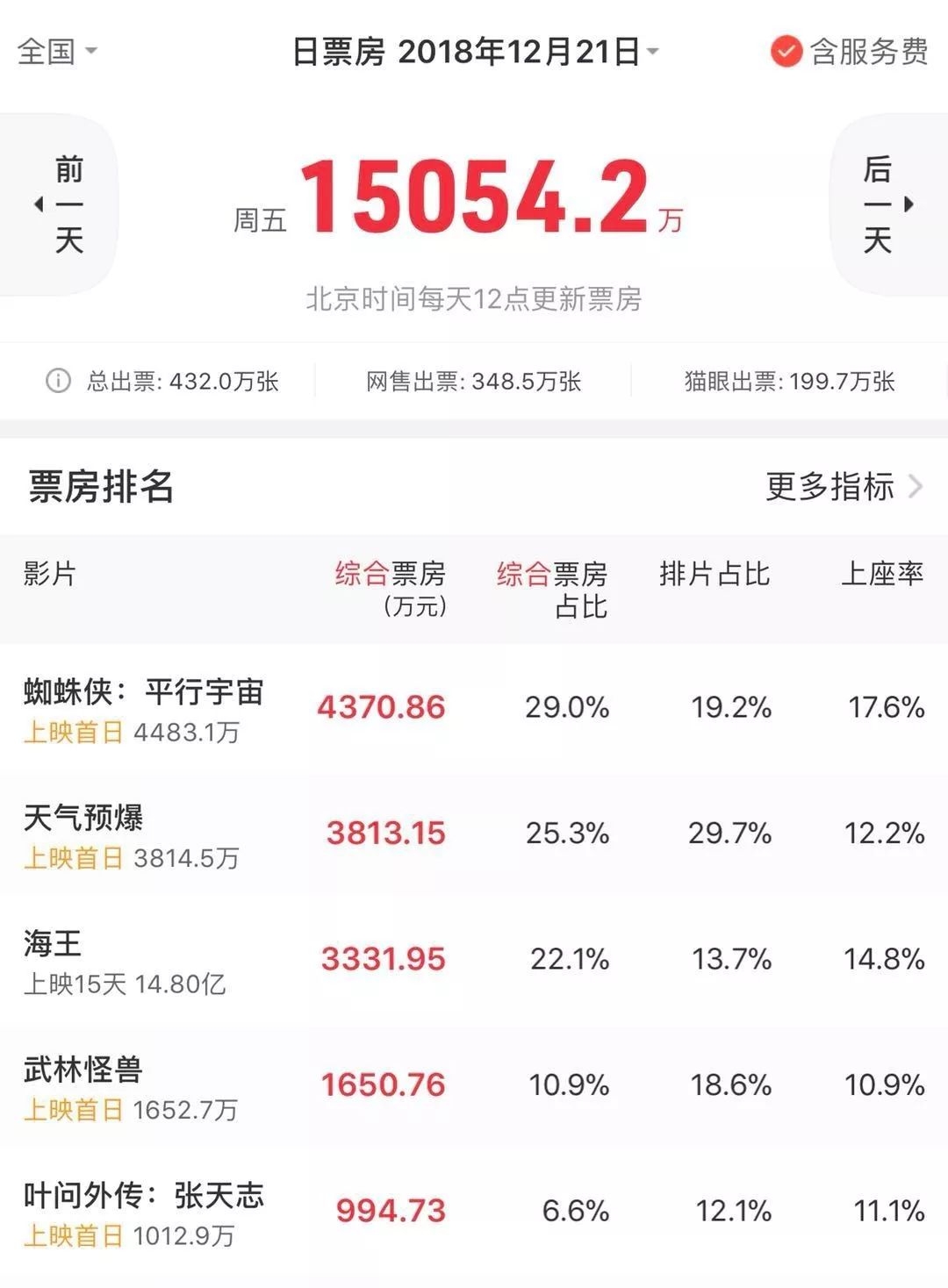This screenshot has height=1288, width=948.
Task: Open the date picker showing 2018年12月21日
Action: pyautogui.click(x=475, y=52)
